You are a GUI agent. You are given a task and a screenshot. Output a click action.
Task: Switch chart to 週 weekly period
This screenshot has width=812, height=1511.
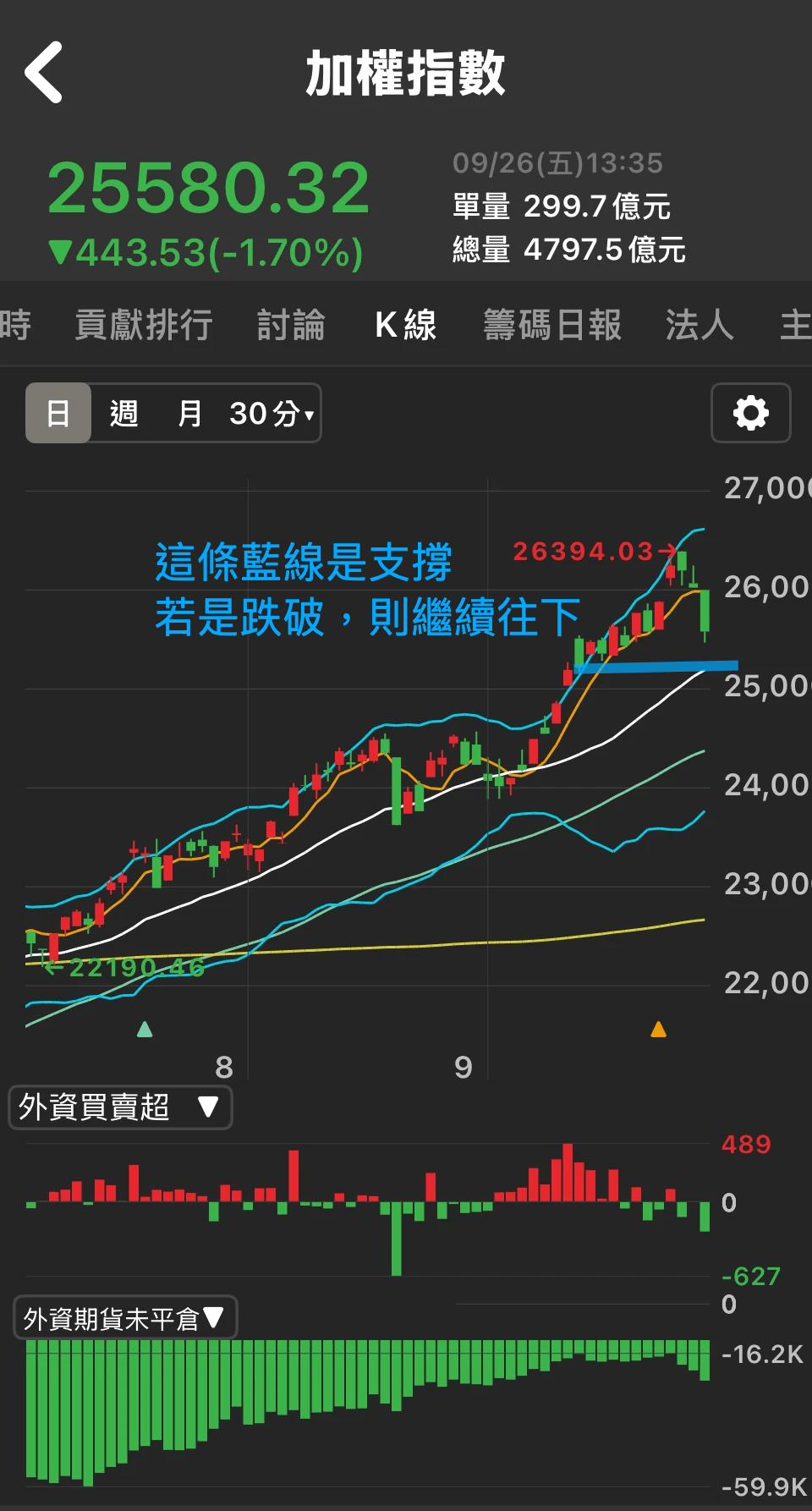pyautogui.click(x=123, y=414)
